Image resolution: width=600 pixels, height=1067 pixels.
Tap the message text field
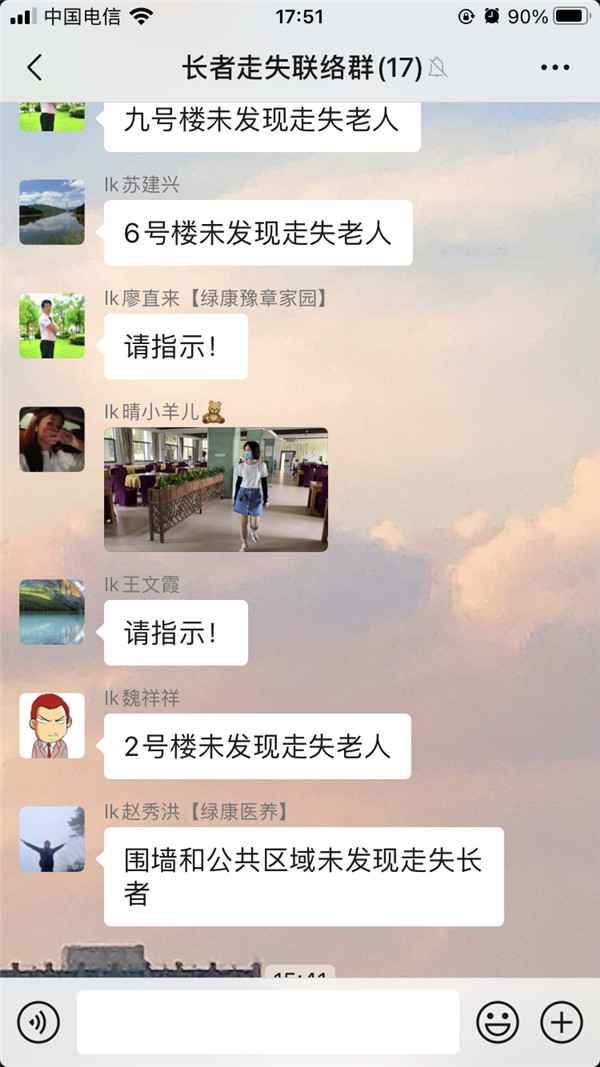coord(267,1022)
